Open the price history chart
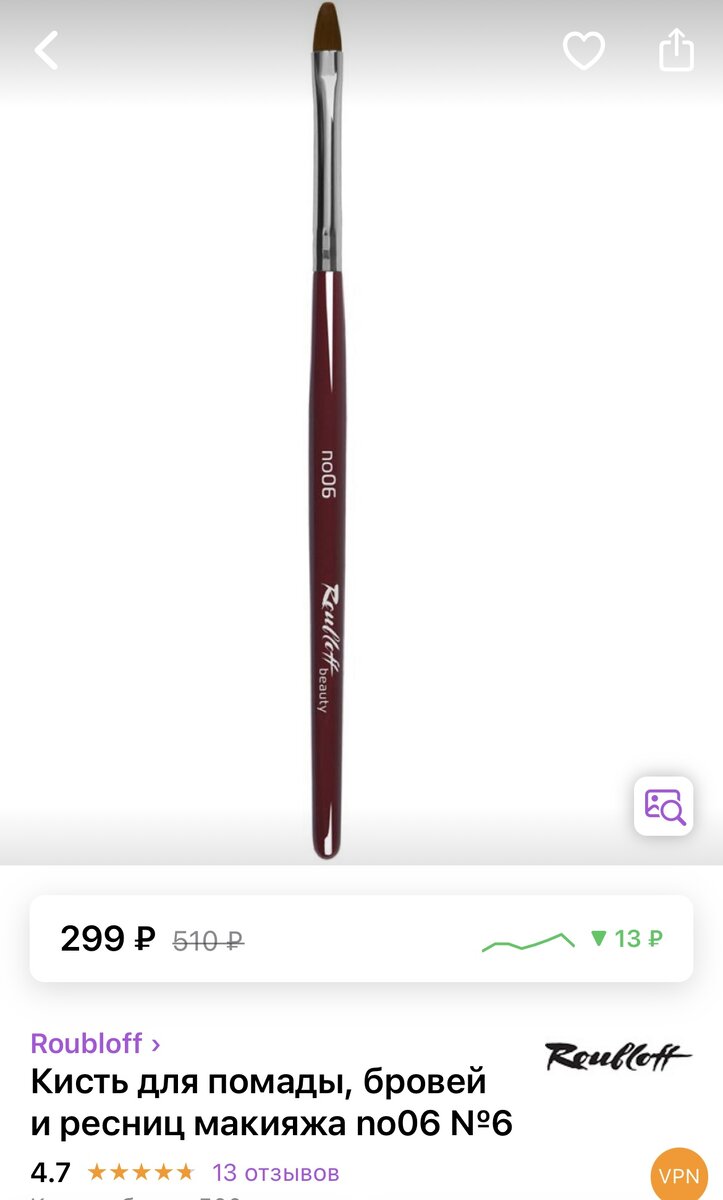 [571, 939]
